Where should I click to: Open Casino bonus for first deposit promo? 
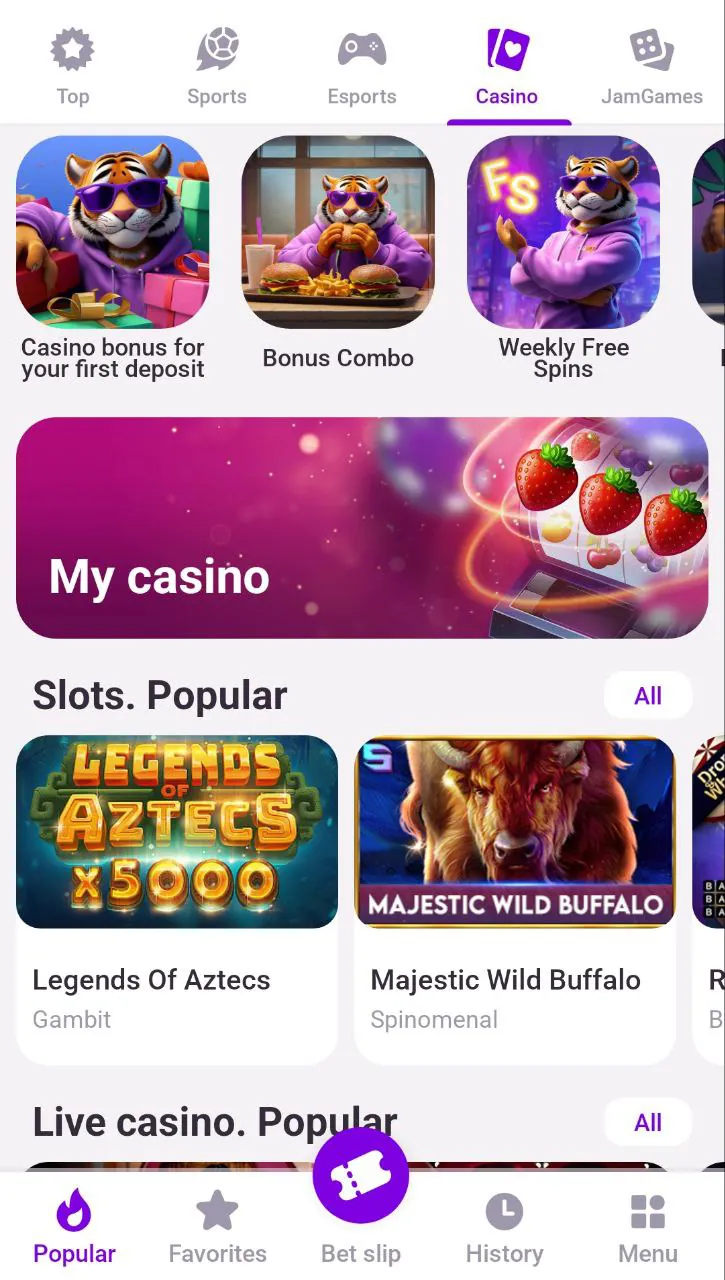pyautogui.click(x=113, y=258)
